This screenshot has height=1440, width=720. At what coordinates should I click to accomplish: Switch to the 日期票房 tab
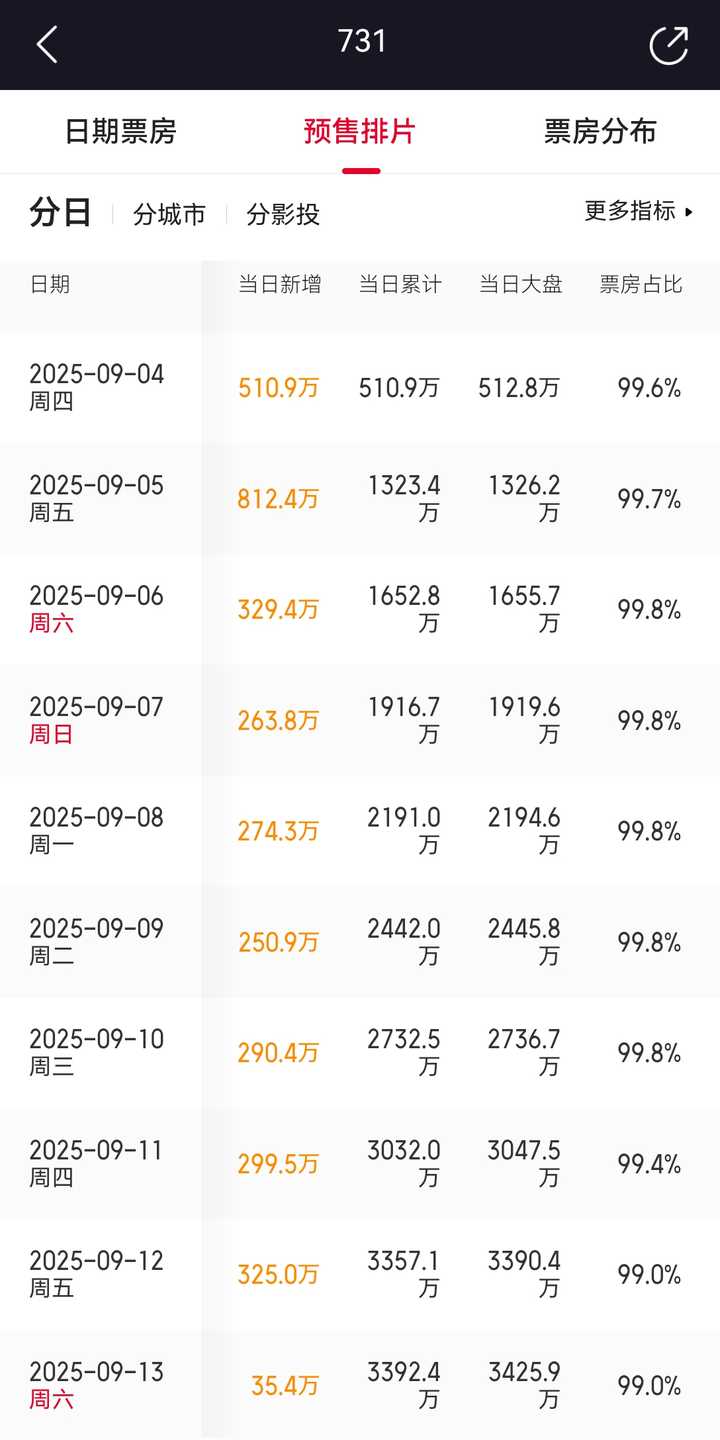coord(120,132)
